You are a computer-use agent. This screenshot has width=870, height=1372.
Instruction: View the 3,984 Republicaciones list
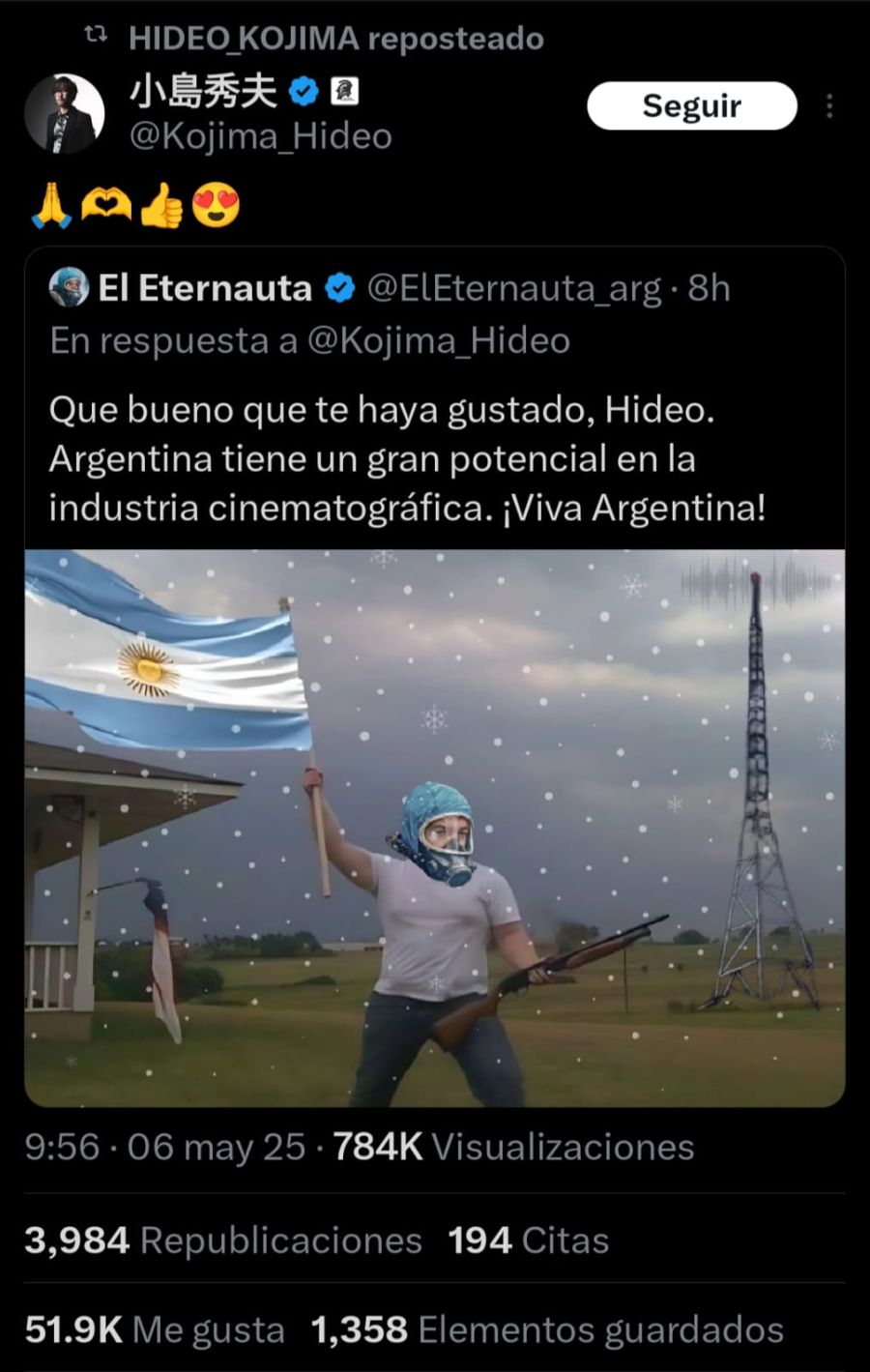[x=223, y=1241]
